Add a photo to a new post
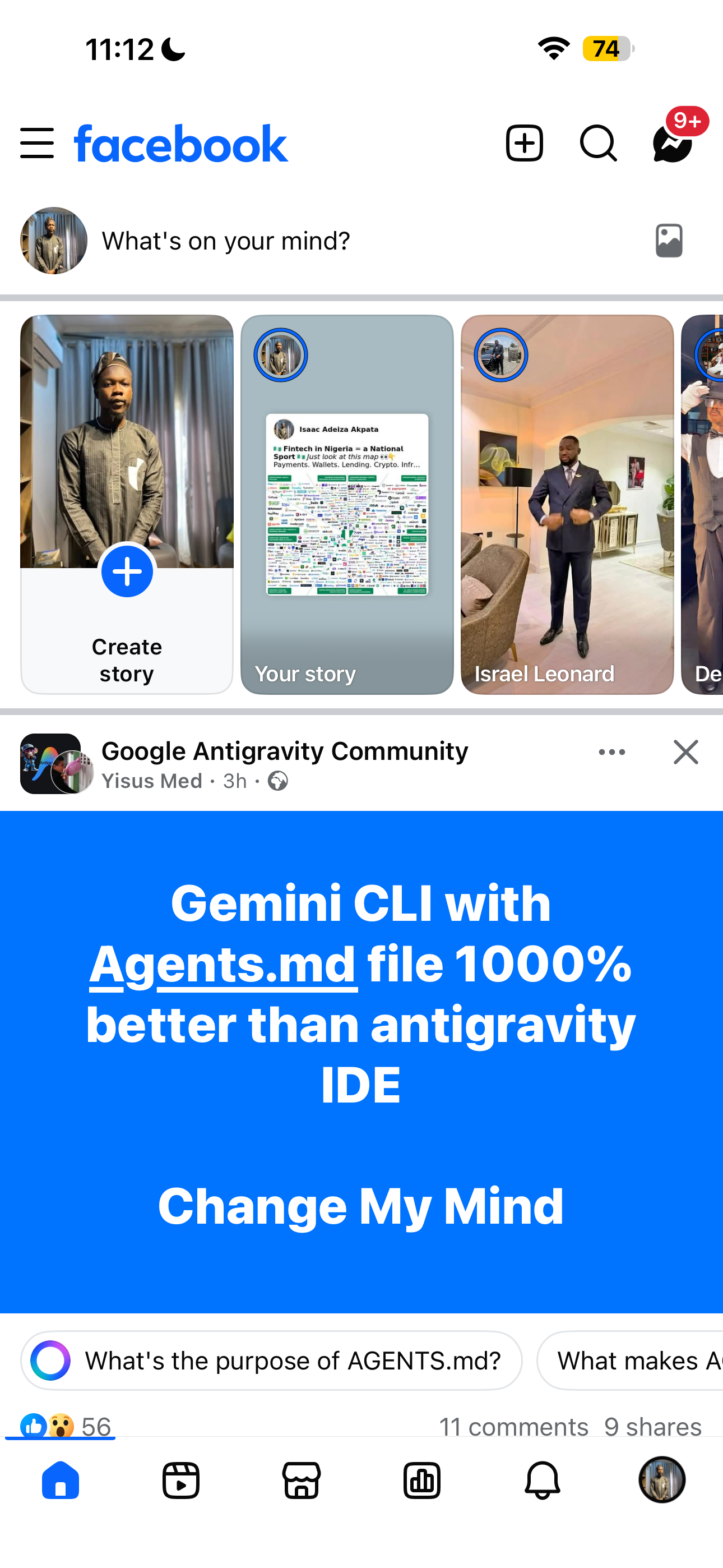 point(669,241)
